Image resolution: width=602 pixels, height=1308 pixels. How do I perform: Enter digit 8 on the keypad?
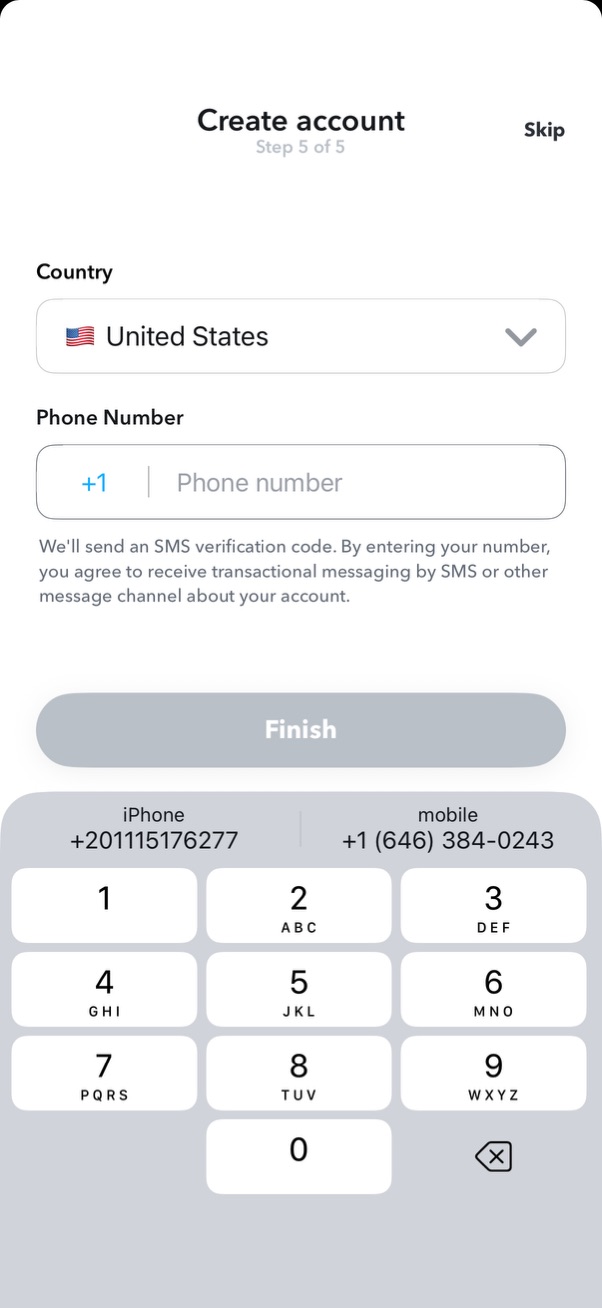[298, 1073]
